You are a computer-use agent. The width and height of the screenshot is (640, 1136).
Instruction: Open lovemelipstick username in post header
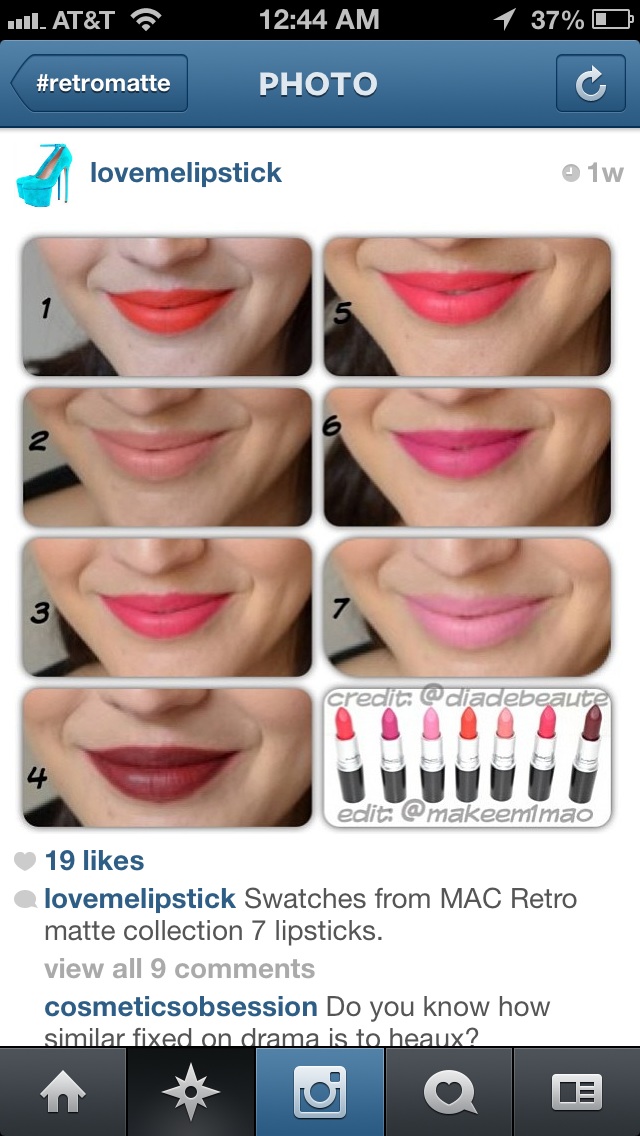[x=186, y=173]
